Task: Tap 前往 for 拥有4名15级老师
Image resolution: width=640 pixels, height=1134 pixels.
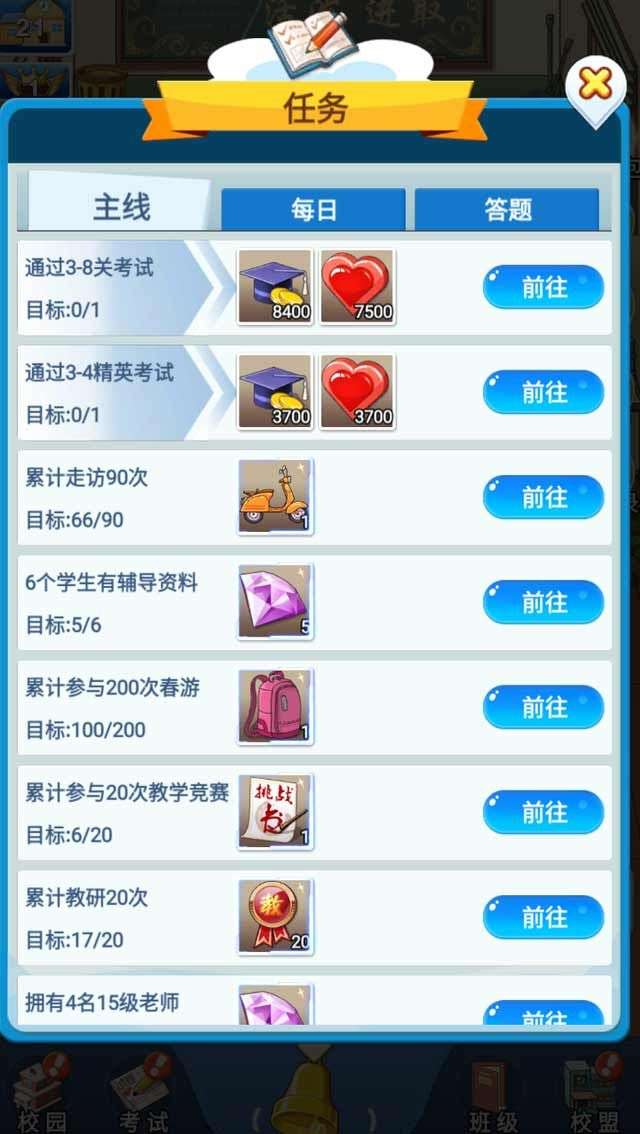Action: point(543,1014)
